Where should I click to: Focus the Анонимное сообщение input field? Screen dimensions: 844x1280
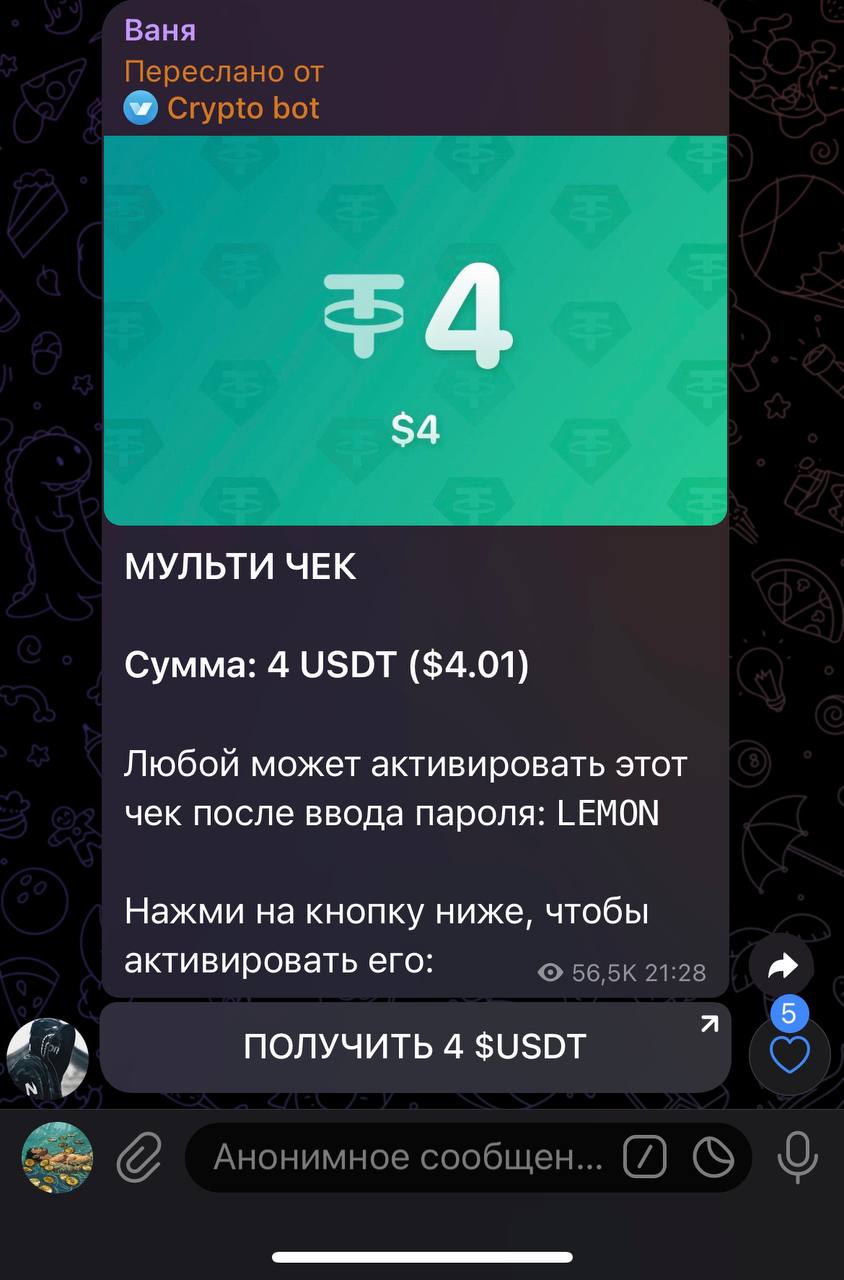tap(408, 1158)
